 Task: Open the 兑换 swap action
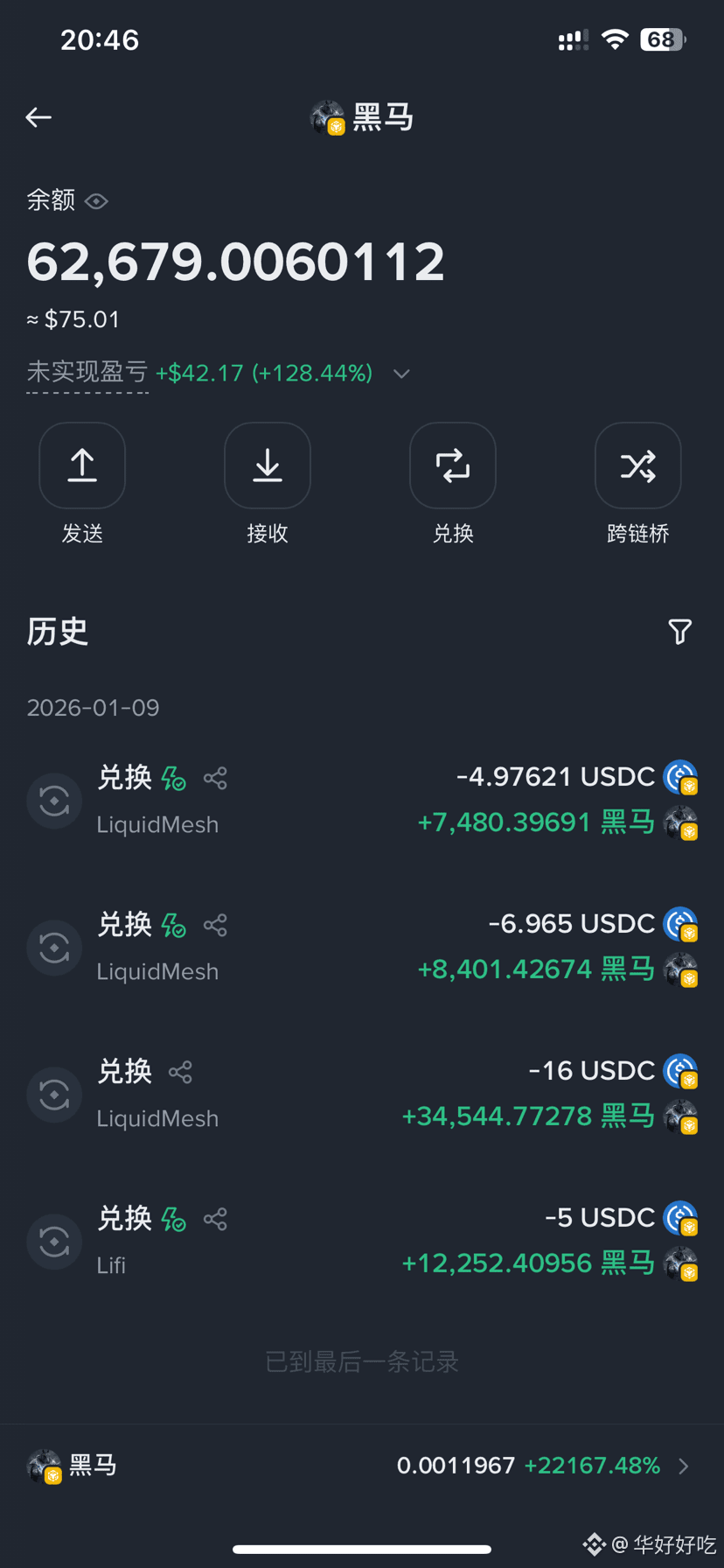pyautogui.click(x=453, y=465)
